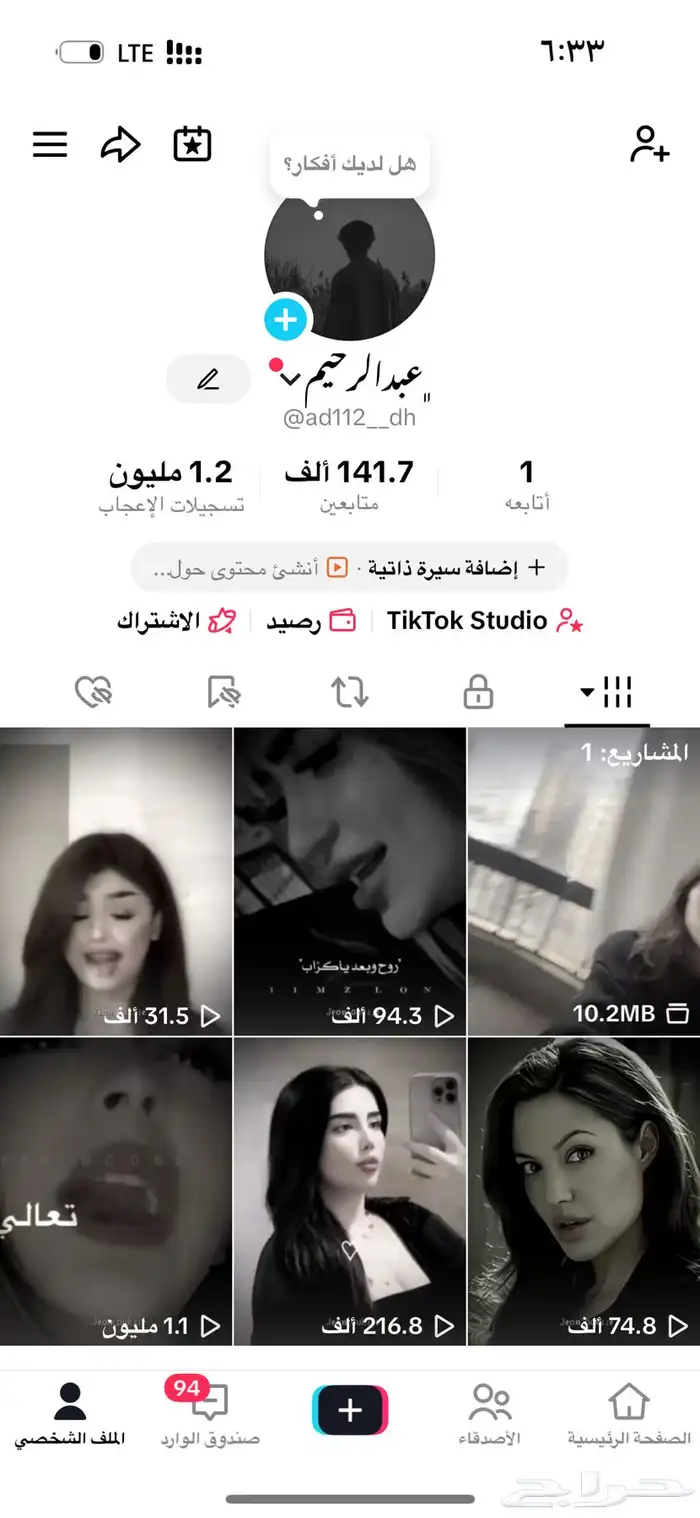Open the hamburger menu

(x=50, y=145)
